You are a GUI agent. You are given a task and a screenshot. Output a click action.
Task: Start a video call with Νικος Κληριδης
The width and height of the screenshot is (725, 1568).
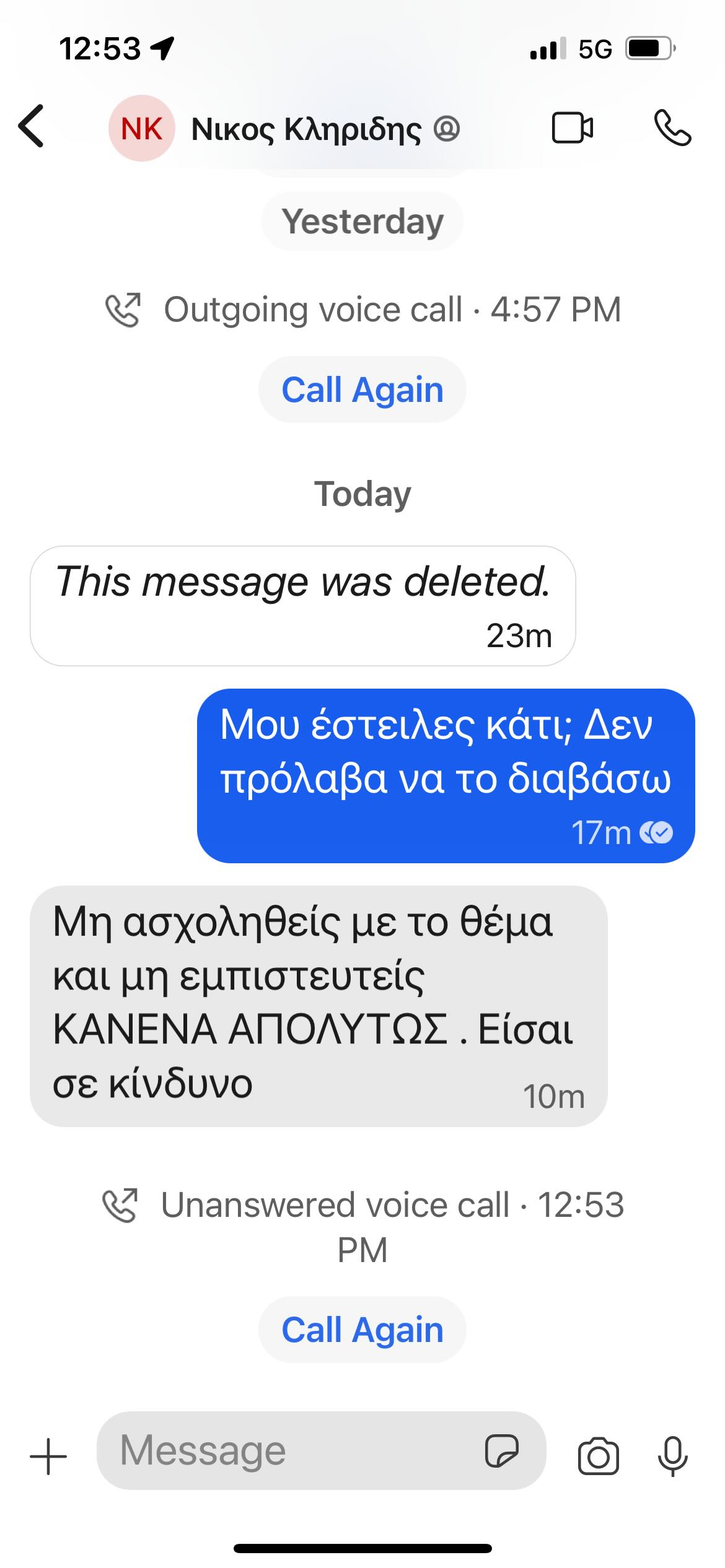571,128
